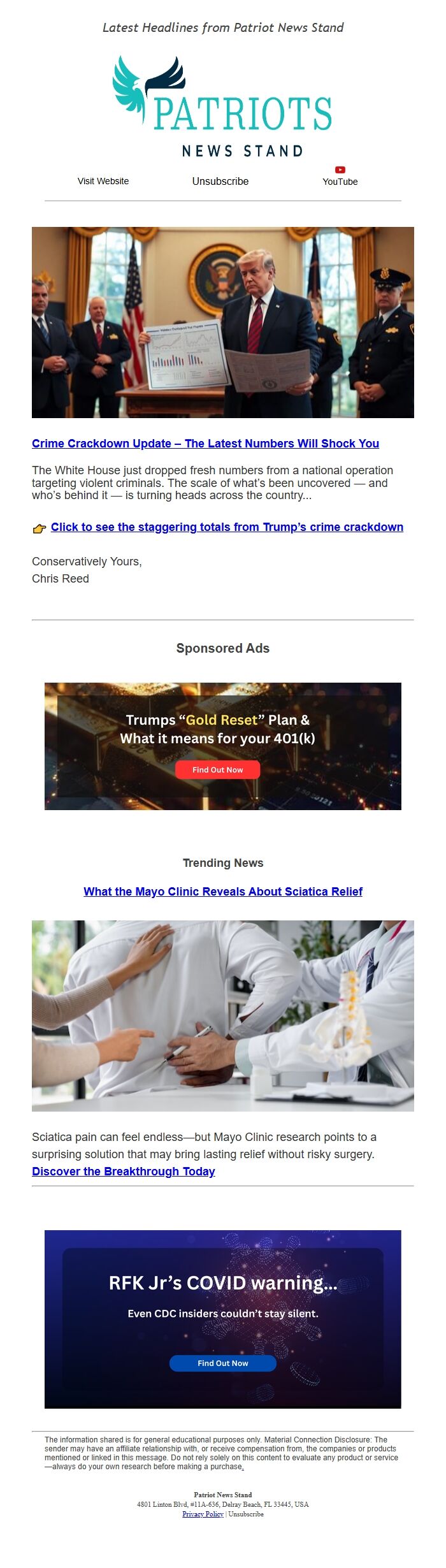This screenshot has height=1568, width=446.
Task: Open the sciatica back pain image
Action: click(223, 1016)
